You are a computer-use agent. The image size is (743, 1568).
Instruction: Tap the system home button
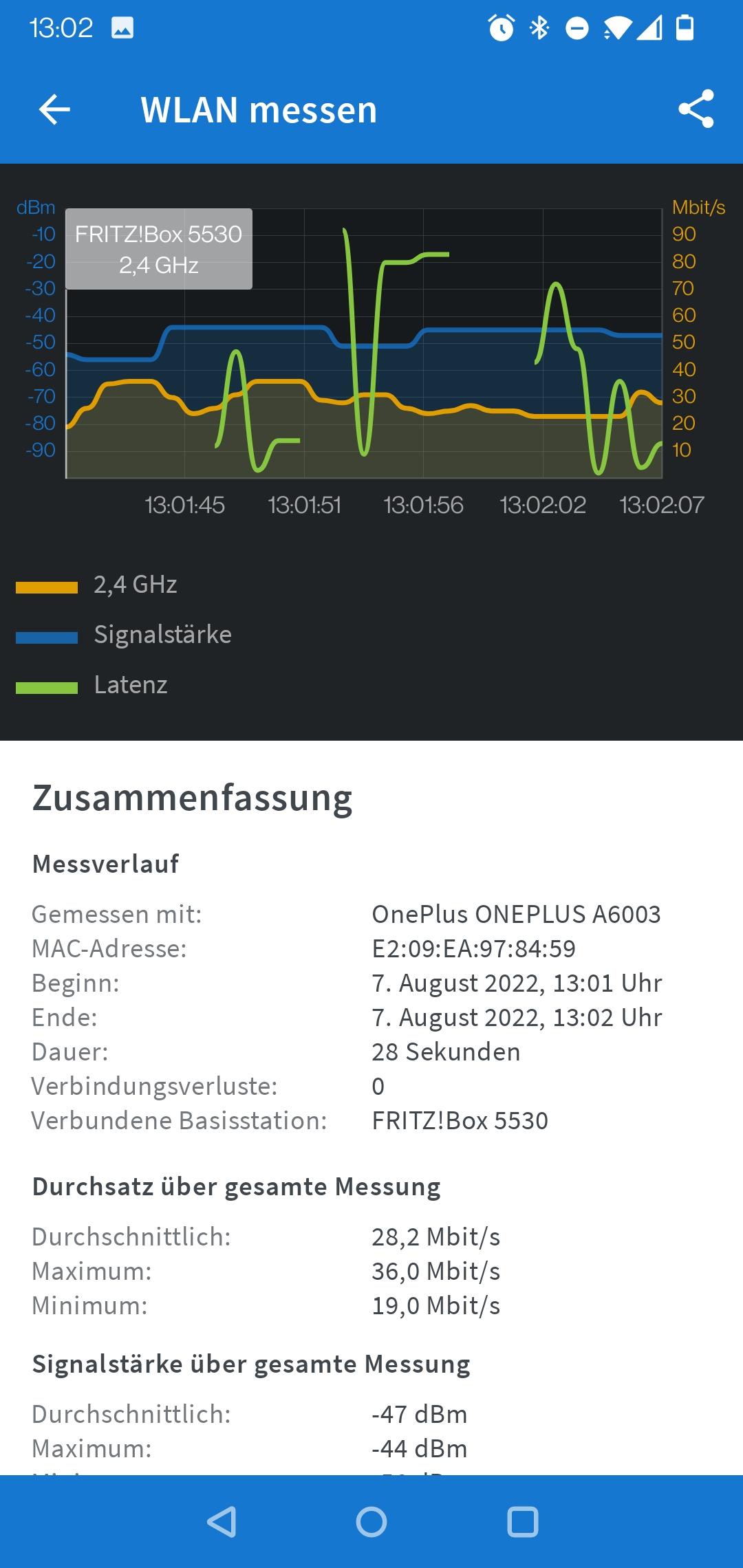tap(371, 1521)
